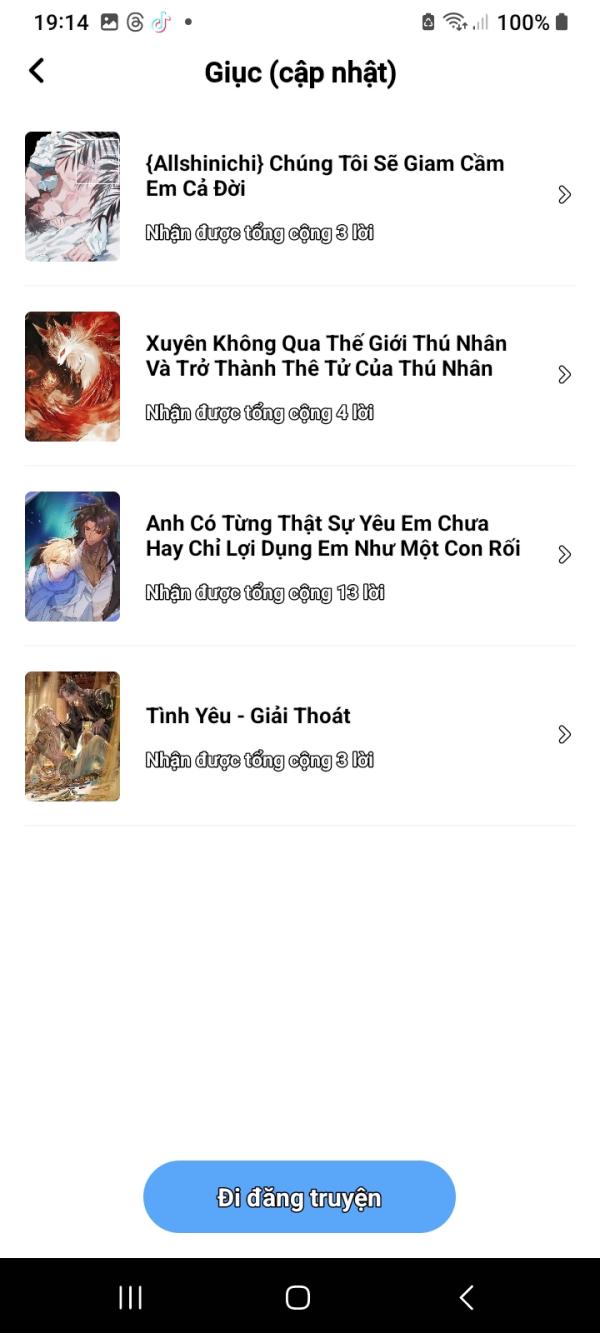
Task: Open recent apps from the navigation bar
Action: pyautogui.click(x=130, y=1297)
